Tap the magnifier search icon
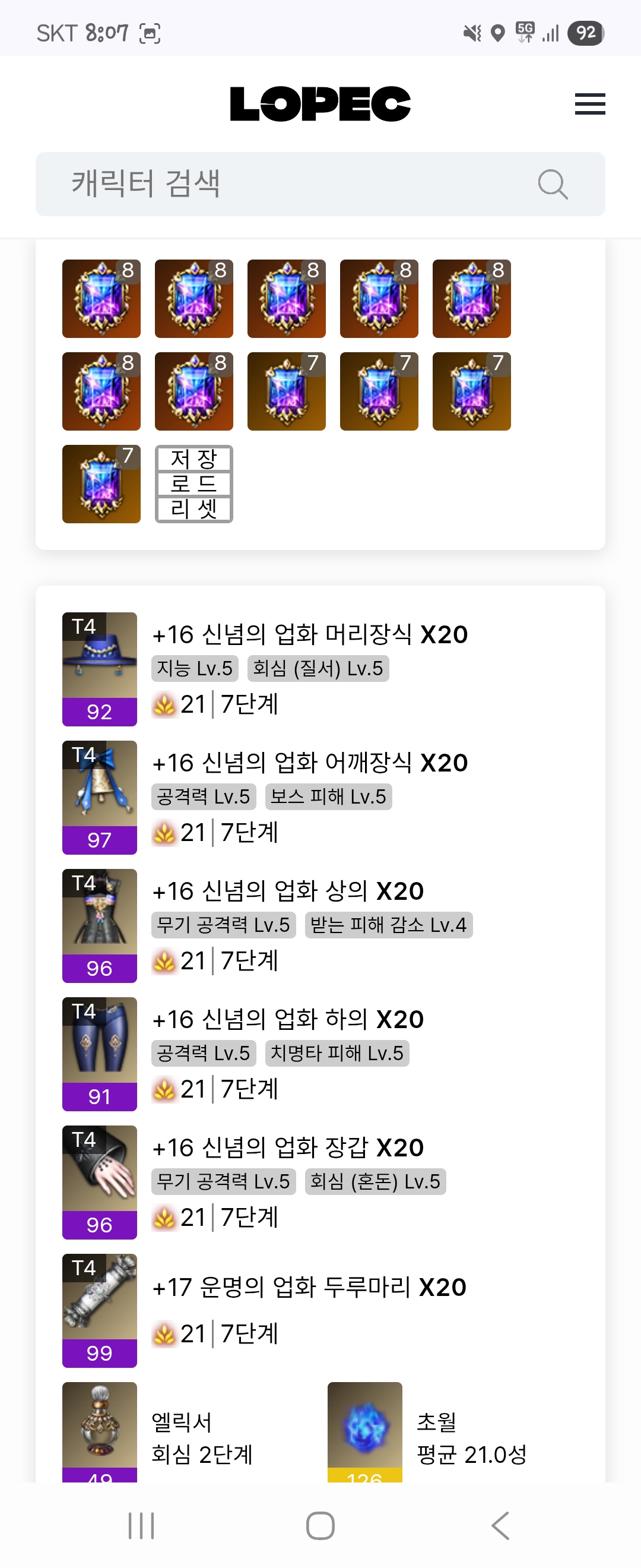Image resolution: width=641 pixels, height=1568 pixels. pos(552,184)
